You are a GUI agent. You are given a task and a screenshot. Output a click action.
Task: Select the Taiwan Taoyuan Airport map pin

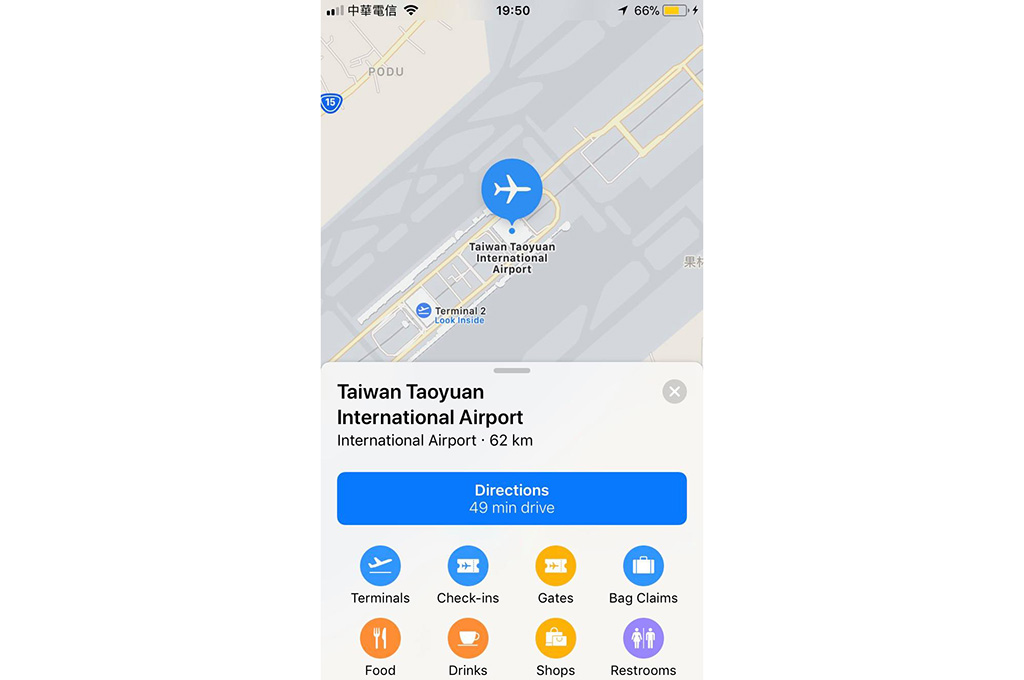pos(511,189)
